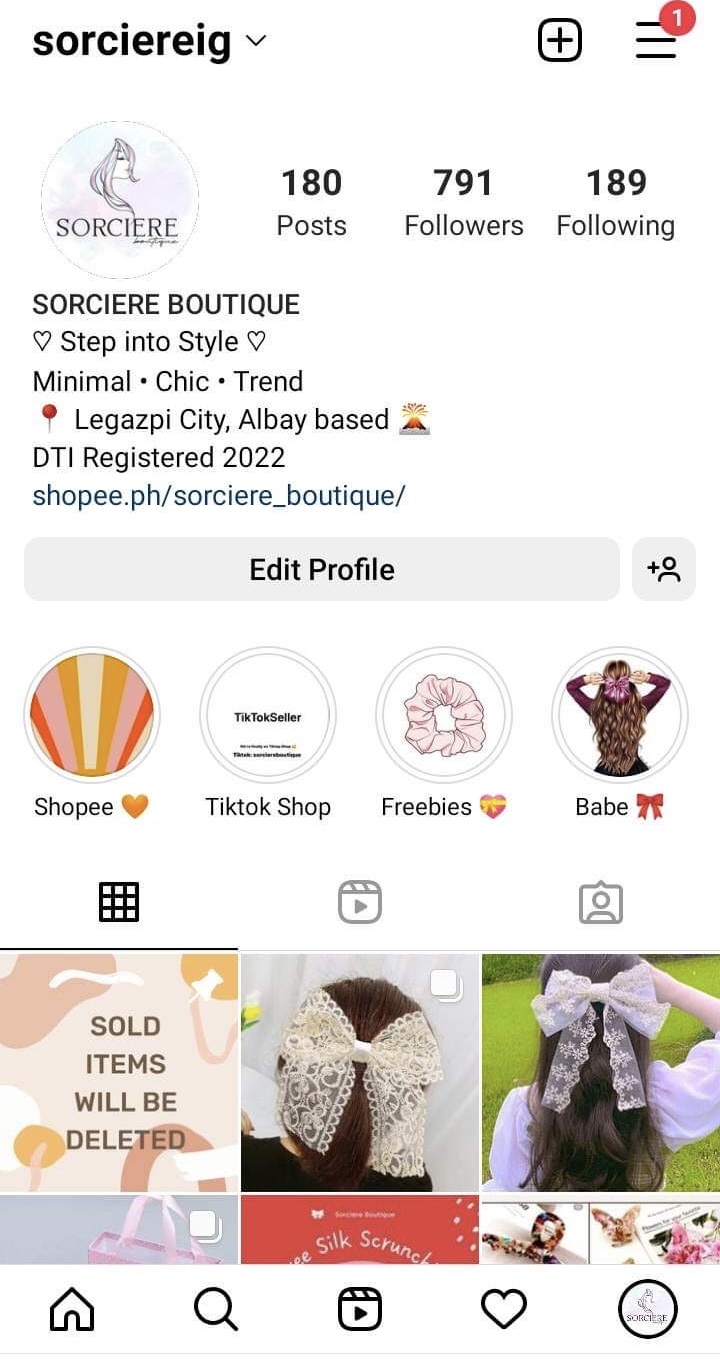
Task: Open the lace bow hair clip carousel post
Action: click(359, 1072)
